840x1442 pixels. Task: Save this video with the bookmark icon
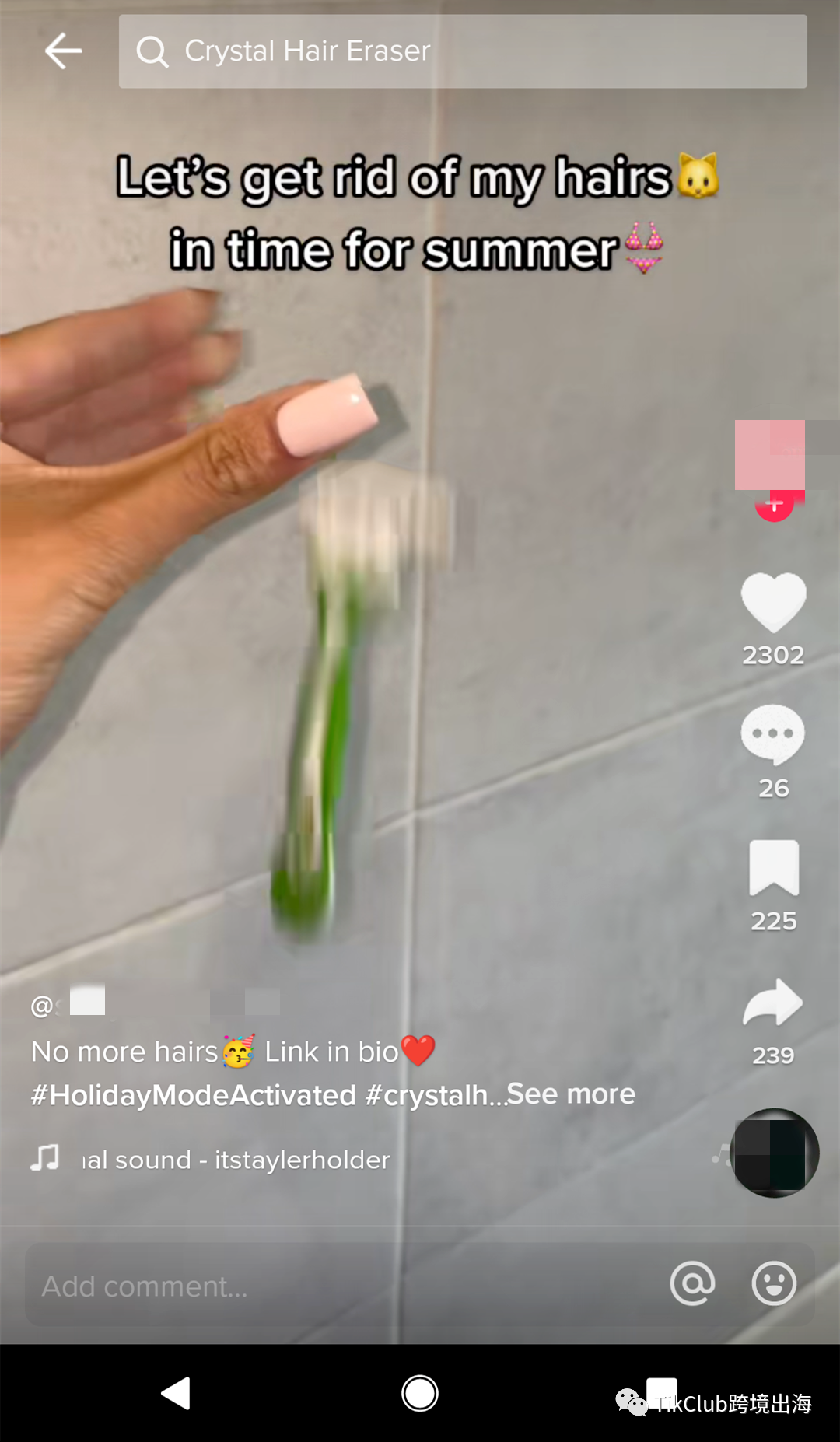773,868
